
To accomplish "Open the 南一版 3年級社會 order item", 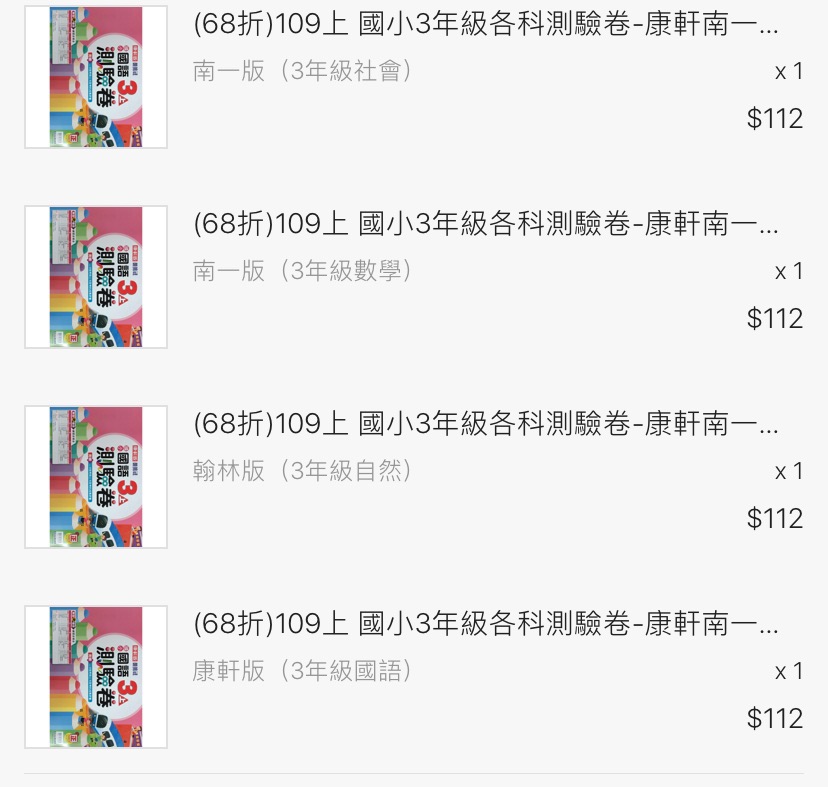I will 484,27.
